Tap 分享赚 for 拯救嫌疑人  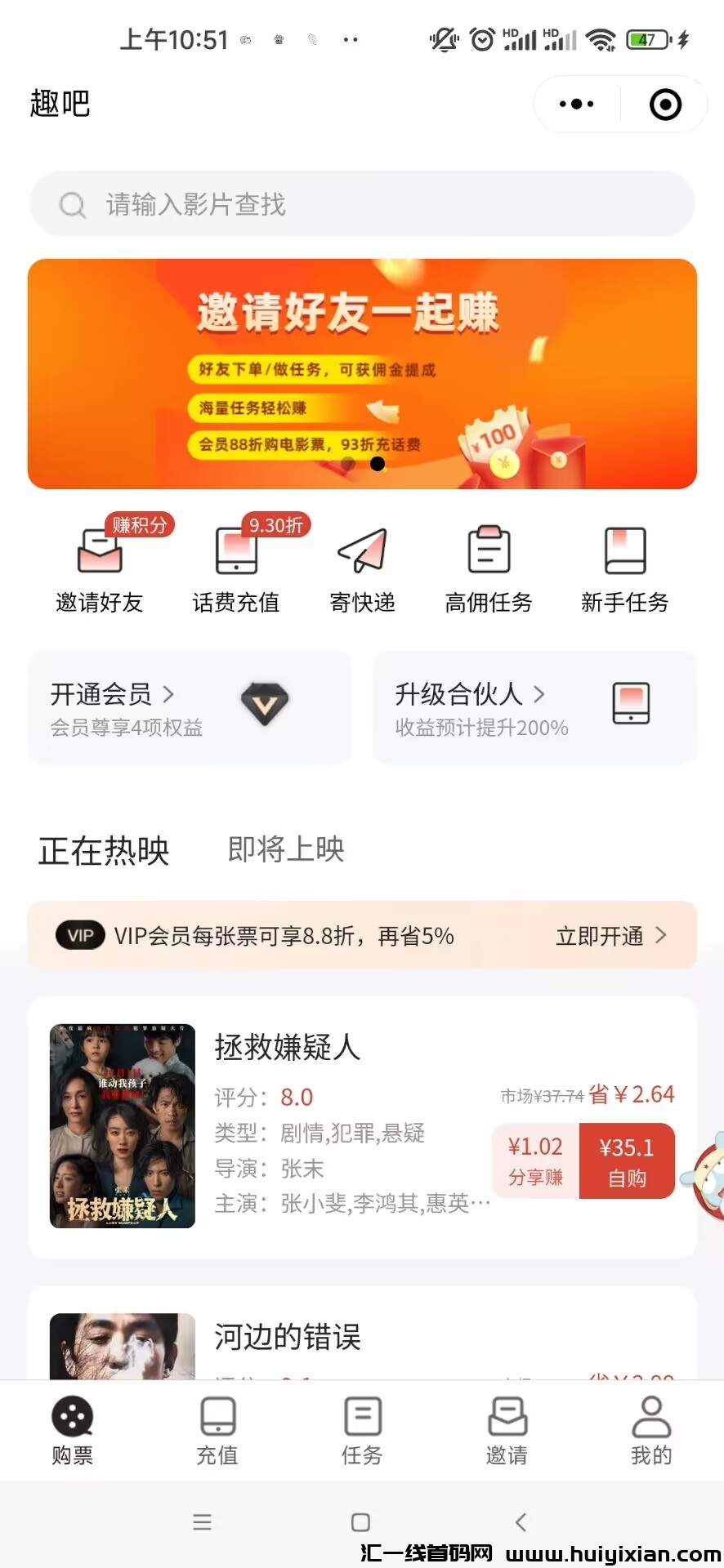tap(535, 1160)
